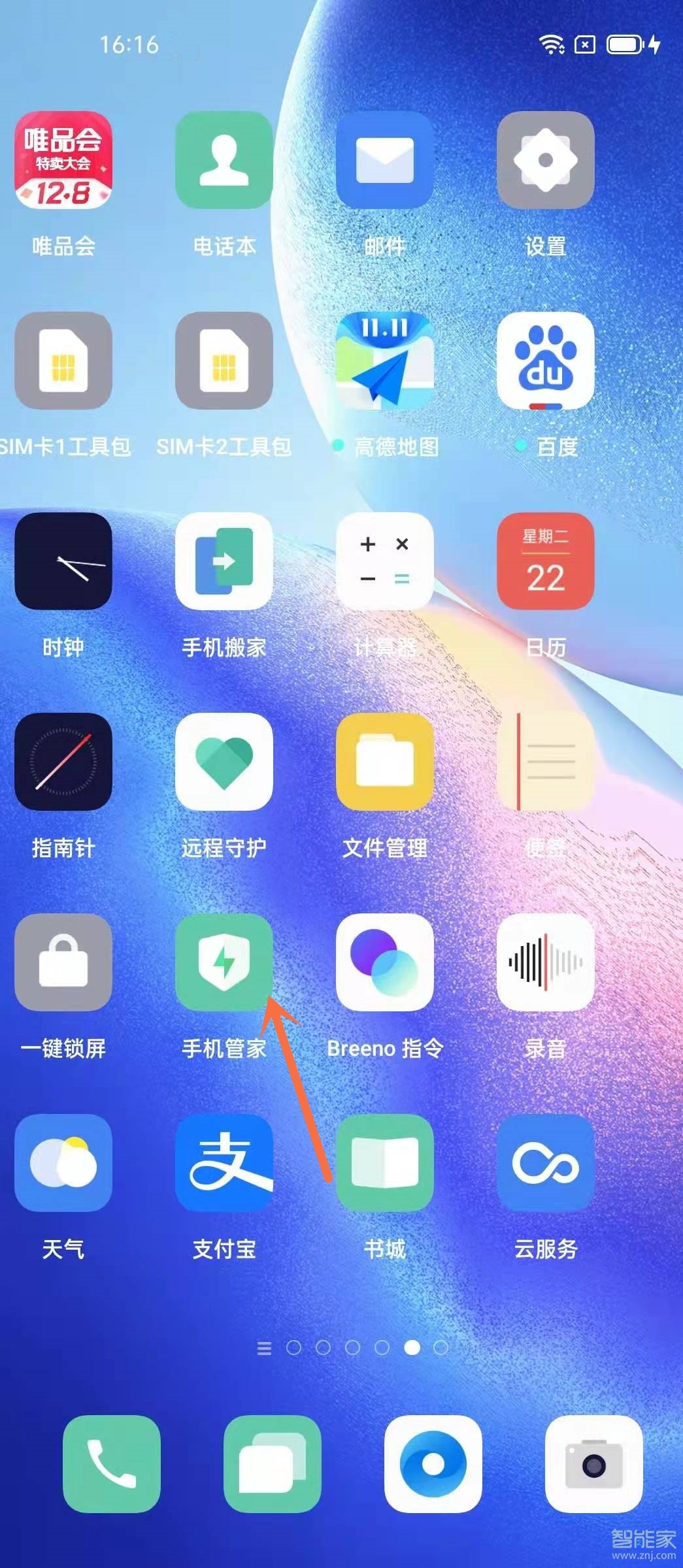683x1568 pixels.
Task: Launch 支付宝 Alipay
Action: pos(224,1162)
